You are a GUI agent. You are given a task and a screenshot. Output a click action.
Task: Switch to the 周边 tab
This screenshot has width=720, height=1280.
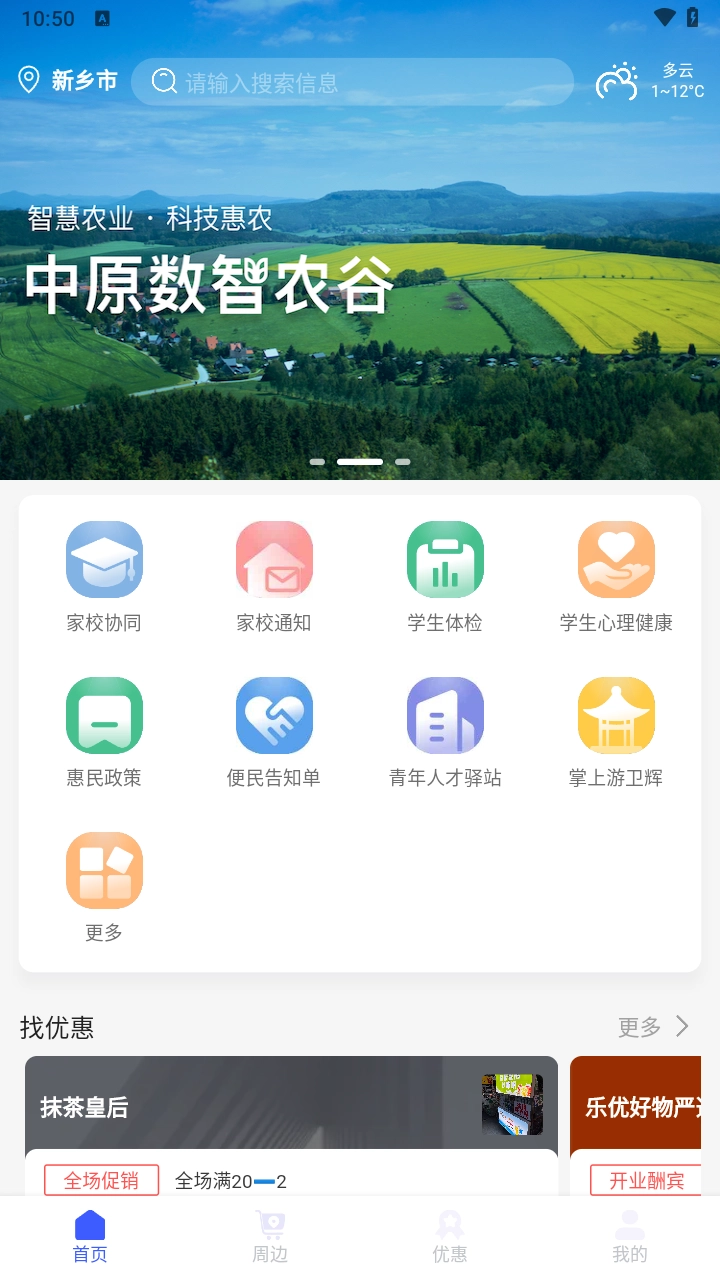click(x=270, y=1237)
